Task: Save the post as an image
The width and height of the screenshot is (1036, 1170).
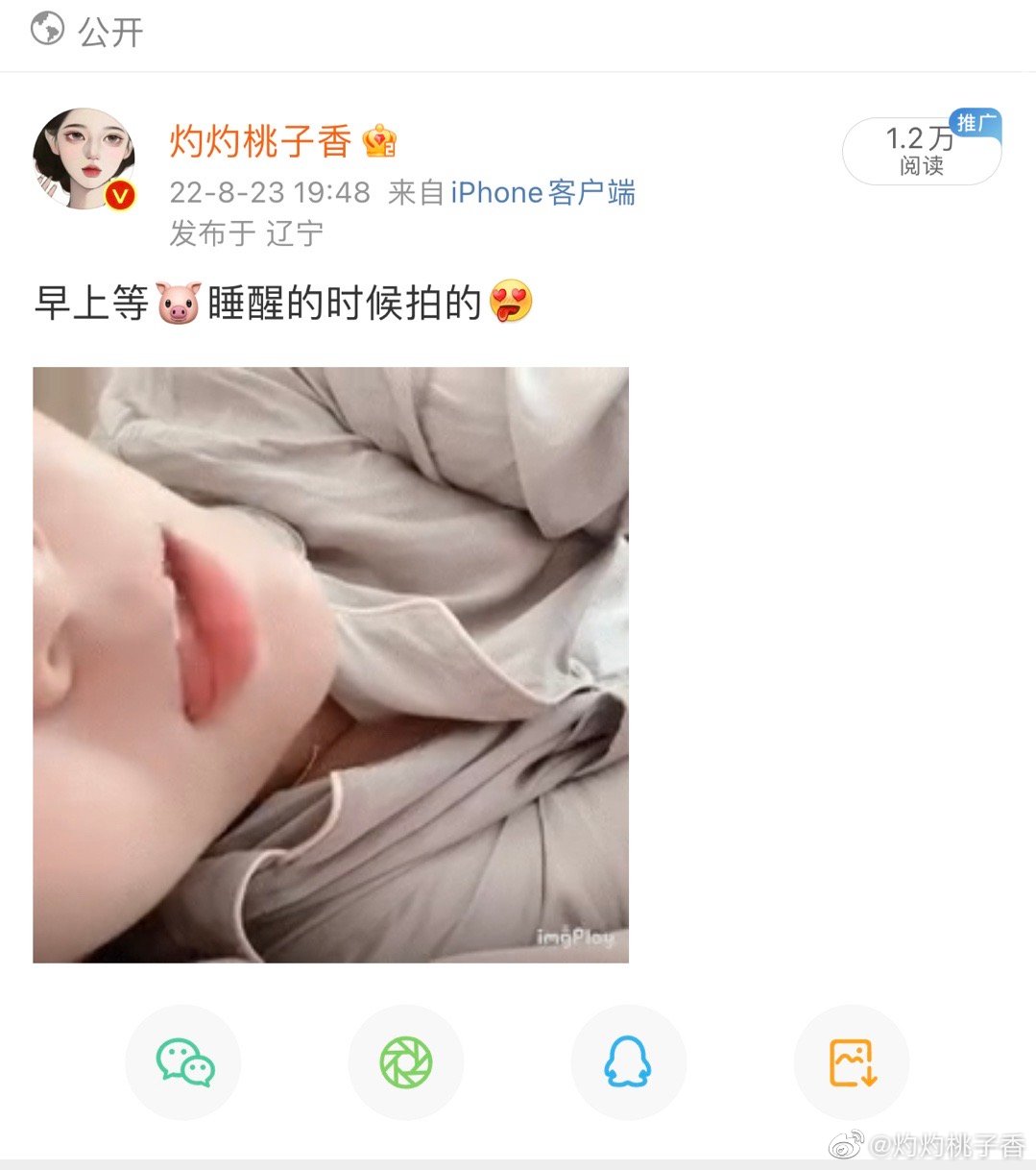Action: point(852,1062)
